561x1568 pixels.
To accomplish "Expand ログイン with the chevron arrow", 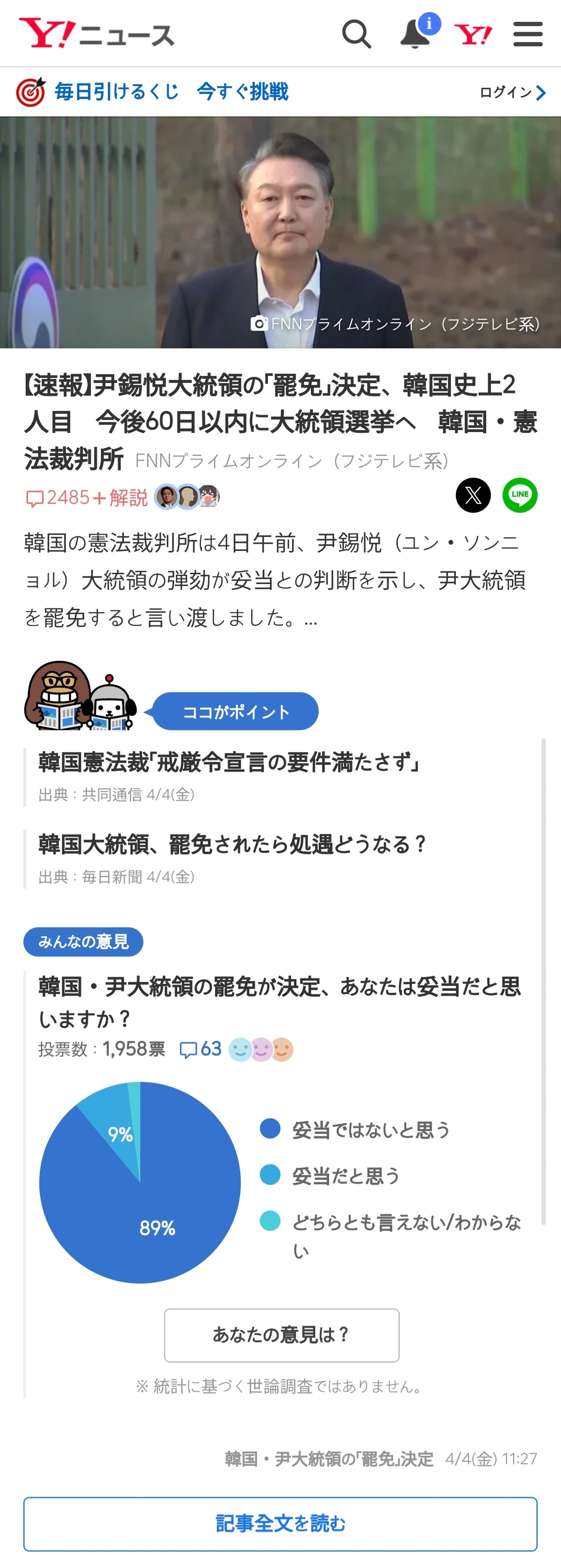I will click(540, 93).
